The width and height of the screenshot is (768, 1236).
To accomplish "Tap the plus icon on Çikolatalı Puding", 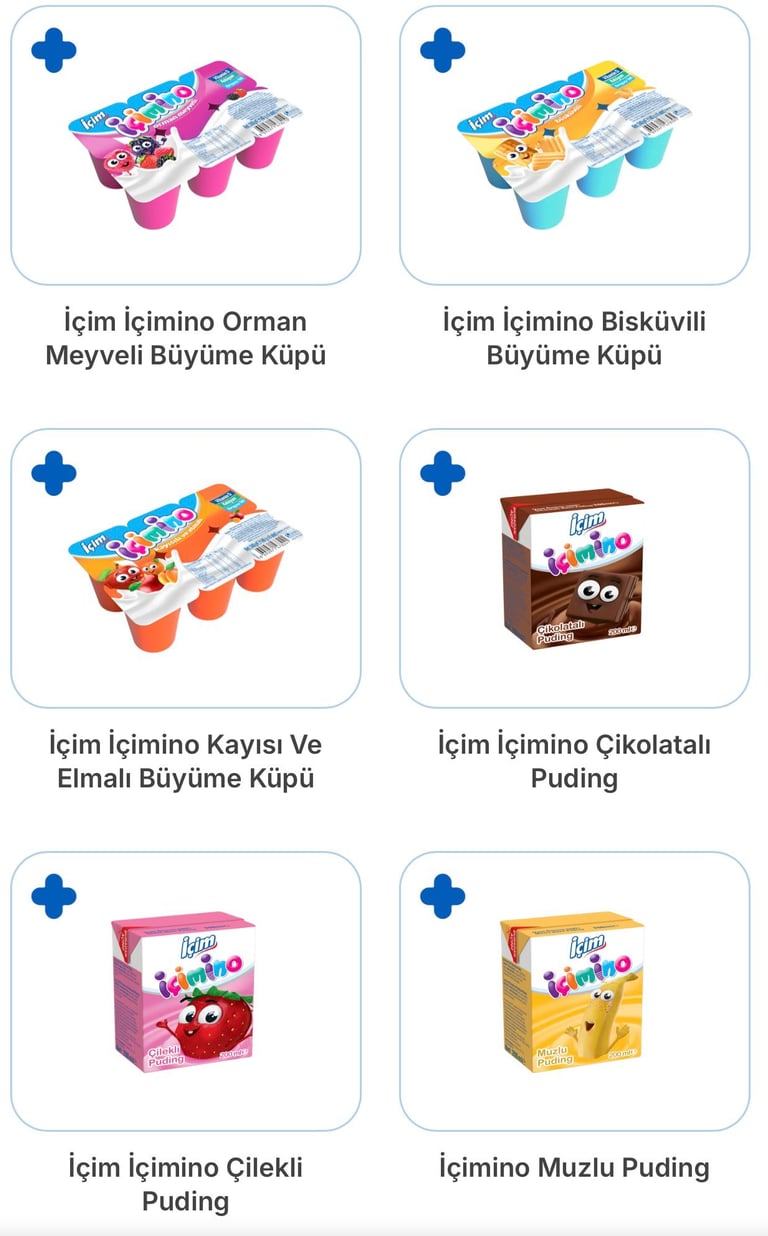I will tap(442, 473).
